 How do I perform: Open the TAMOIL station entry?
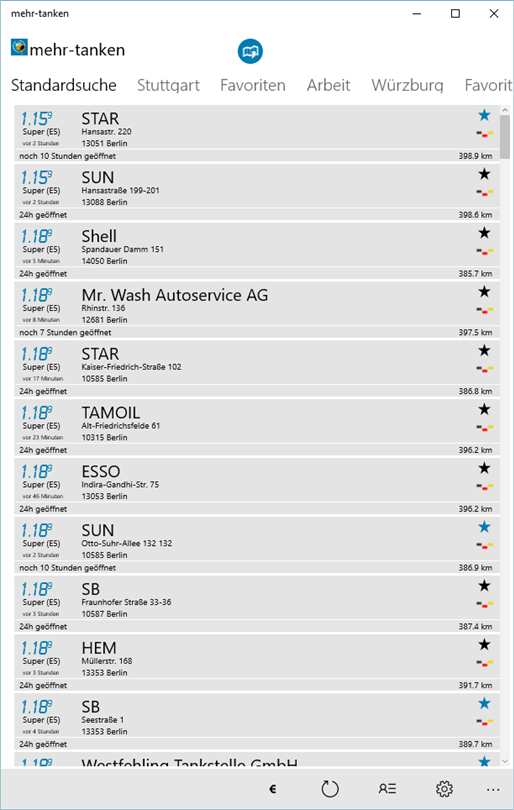click(257, 428)
